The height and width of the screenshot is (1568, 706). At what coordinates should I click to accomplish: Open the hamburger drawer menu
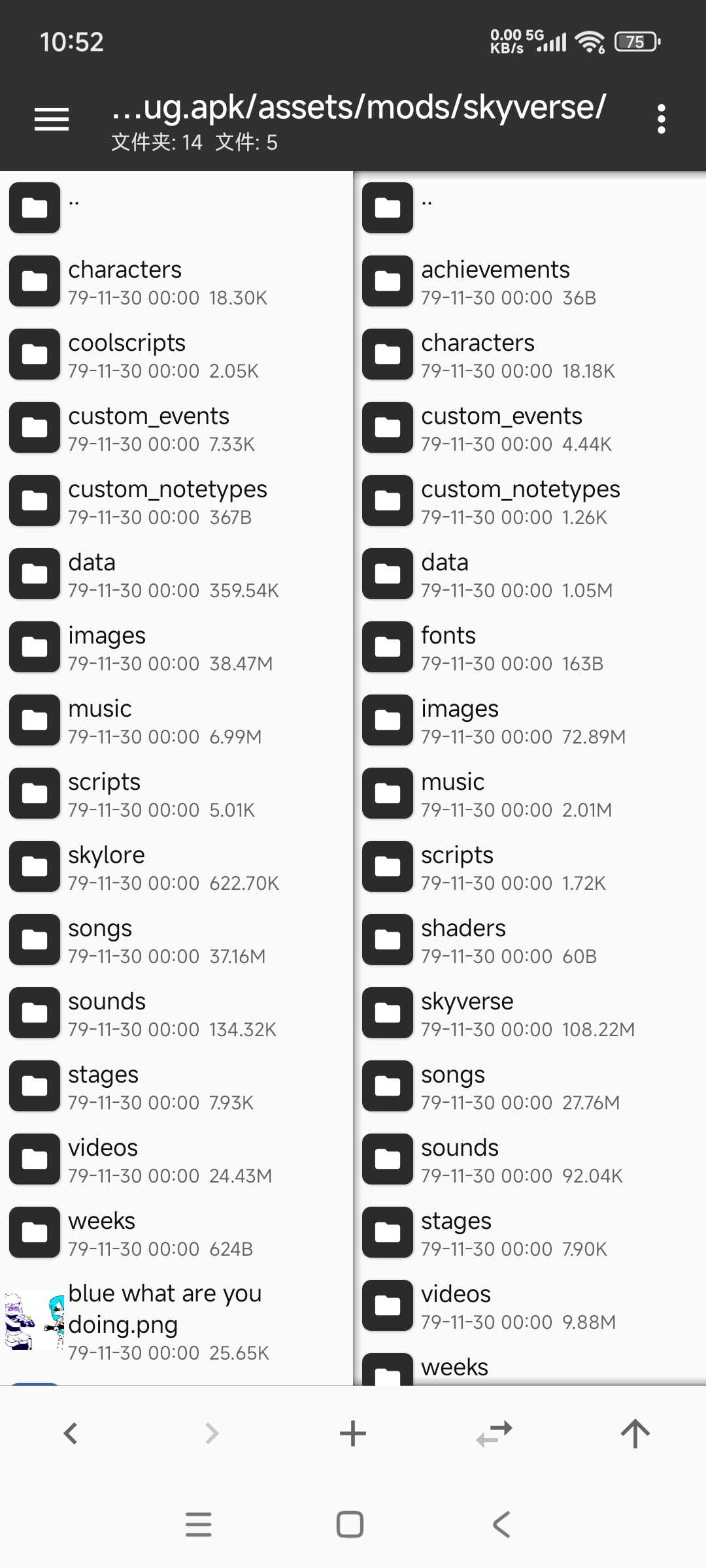pyautogui.click(x=52, y=119)
